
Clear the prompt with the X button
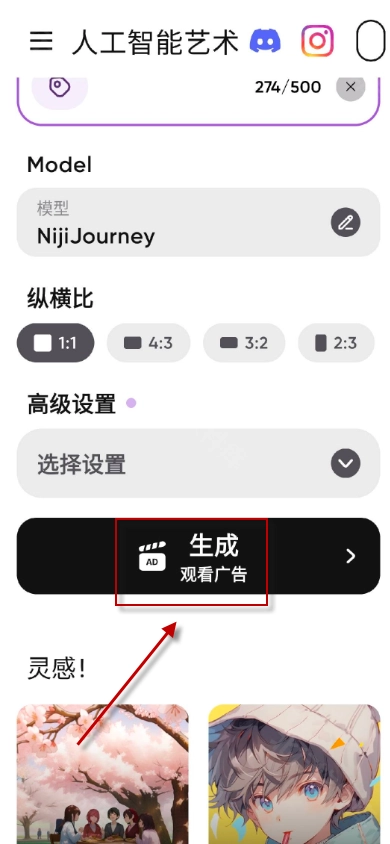(x=351, y=87)
